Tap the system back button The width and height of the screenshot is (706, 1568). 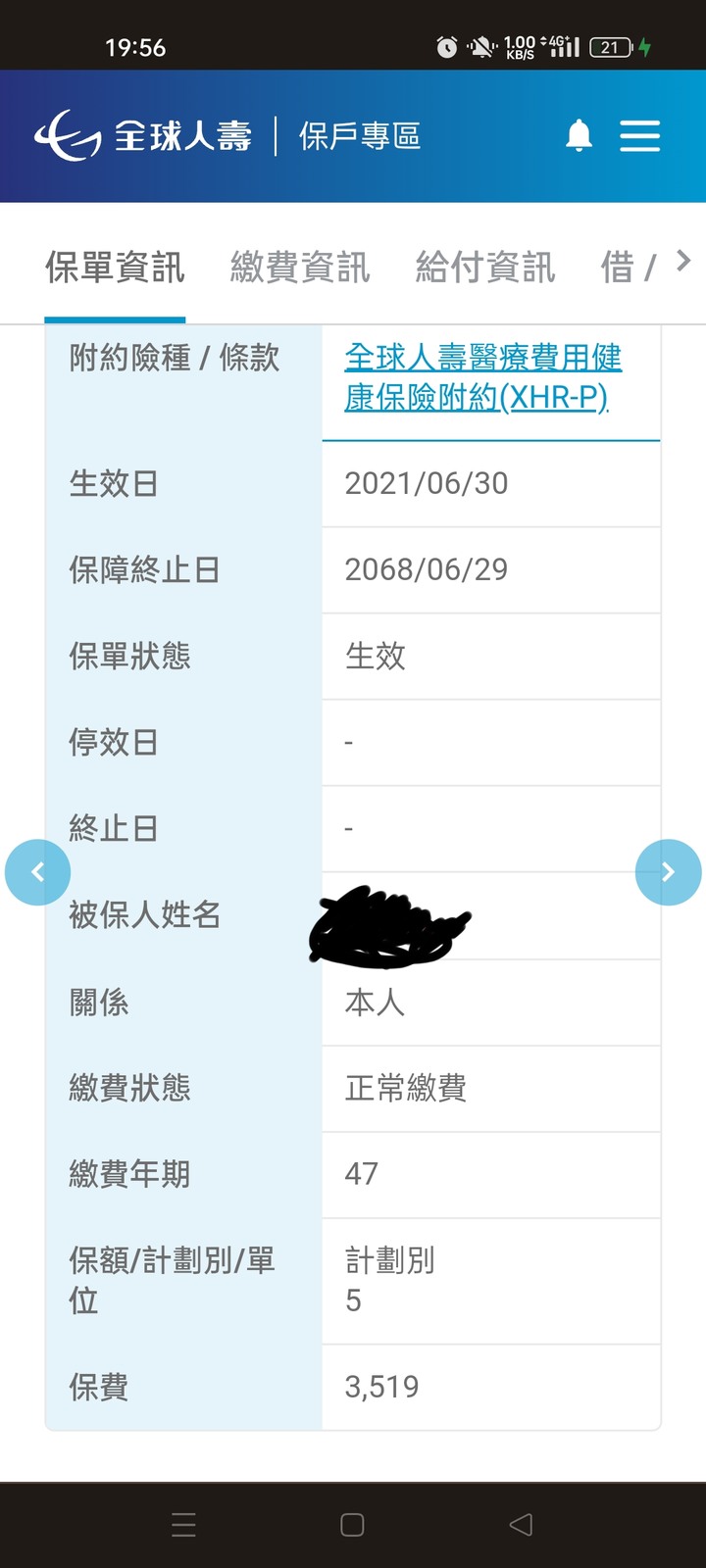coord(522,1524)
